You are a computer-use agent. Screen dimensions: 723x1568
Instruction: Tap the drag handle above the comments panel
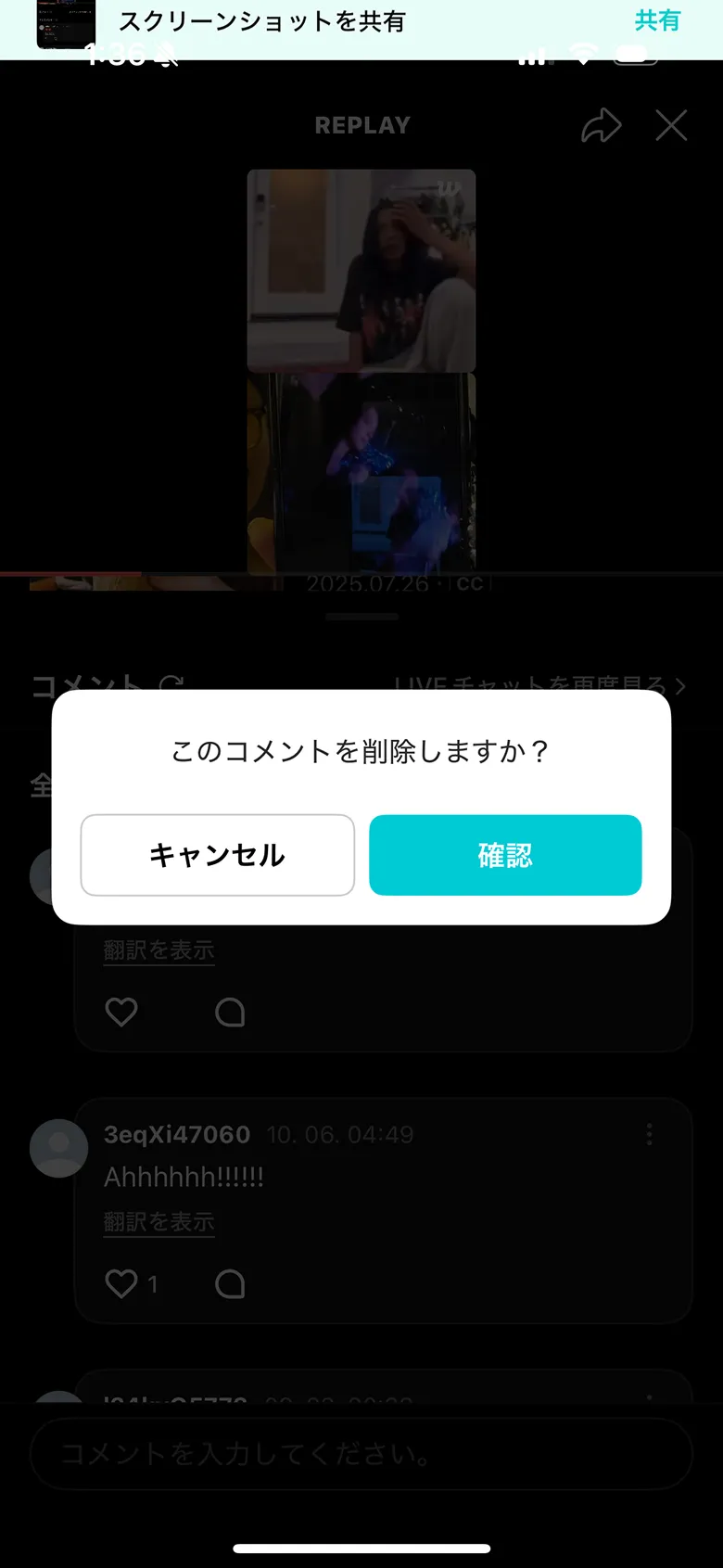coord(361,616)
